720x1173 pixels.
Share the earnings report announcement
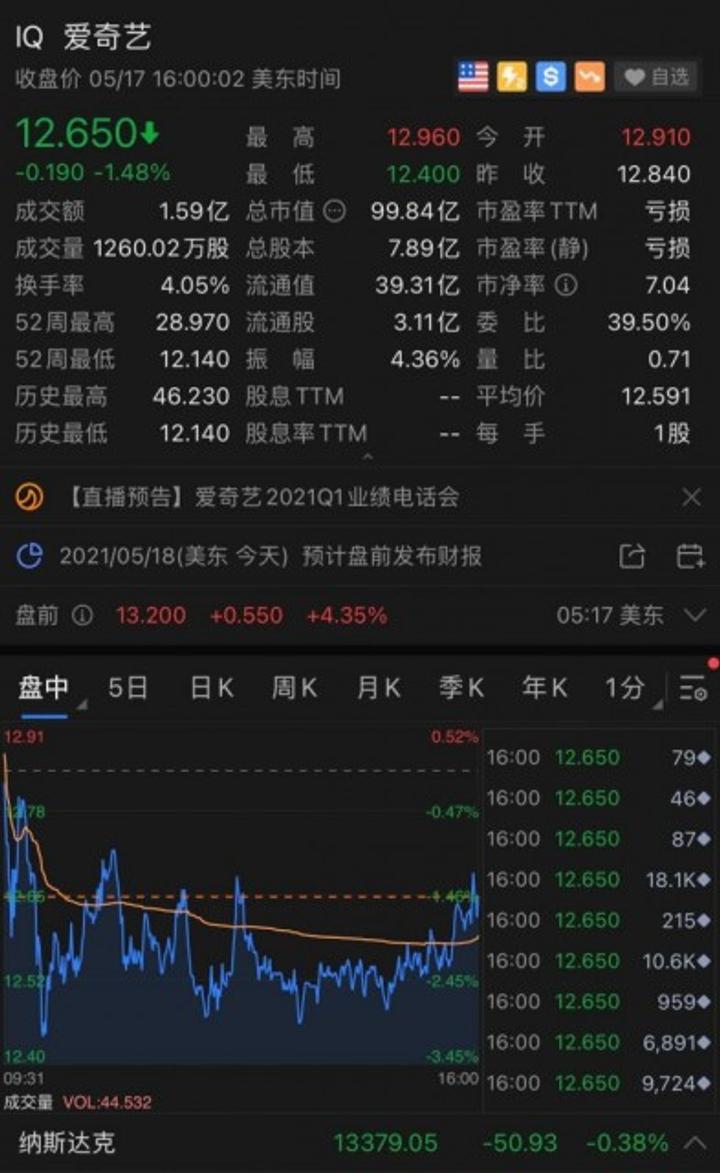[x=632, y=556]
